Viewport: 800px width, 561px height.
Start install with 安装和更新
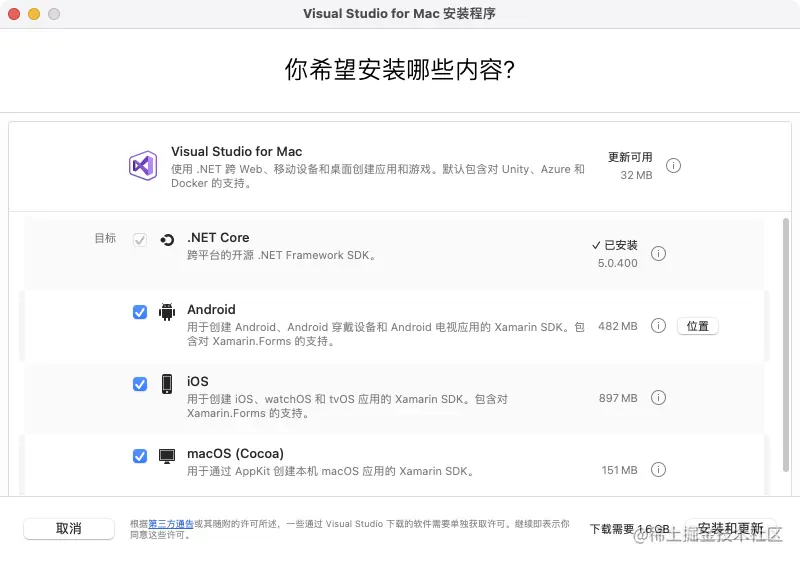730,528
